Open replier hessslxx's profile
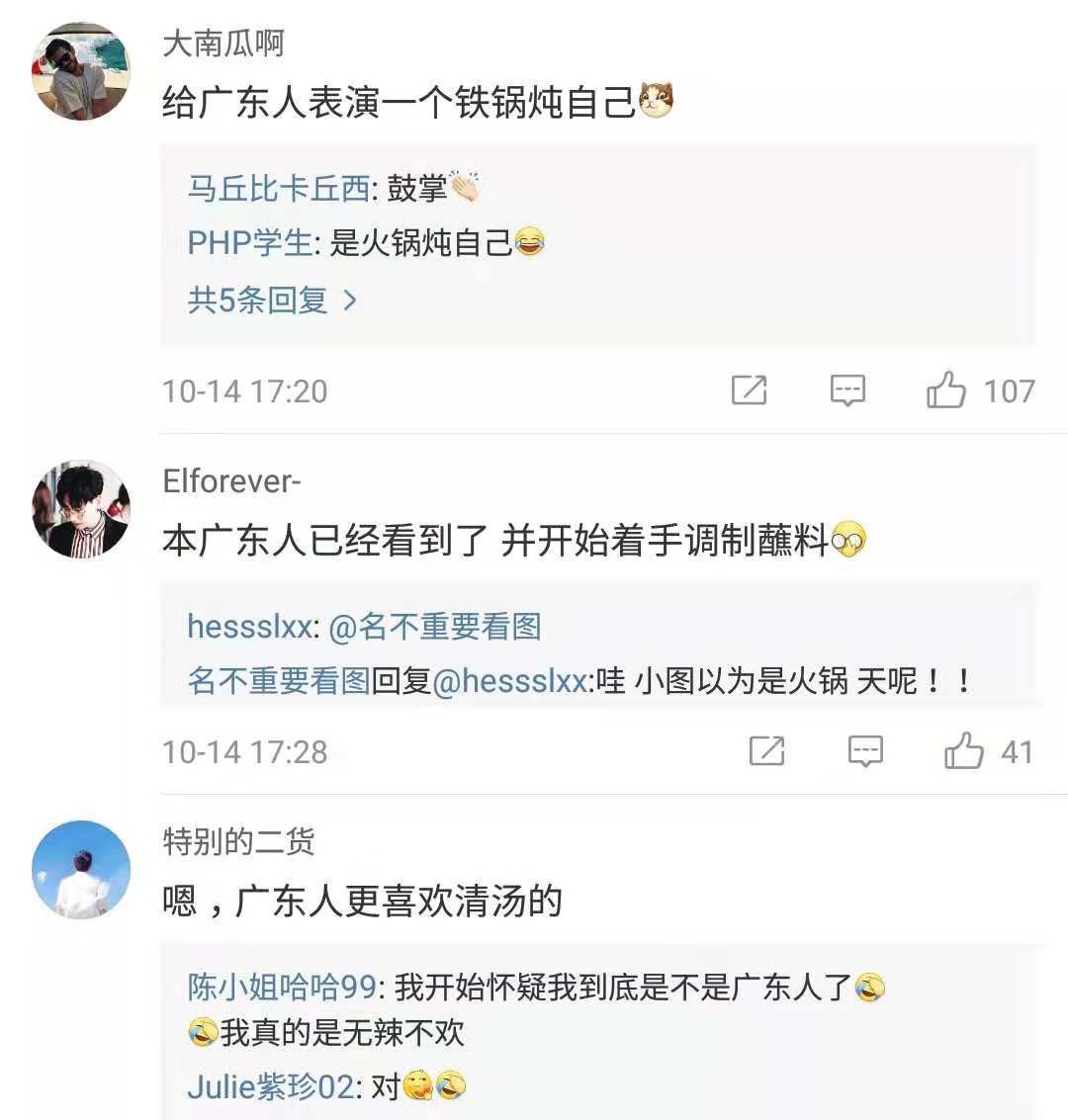This screenshot has height=1120, width=1068. [249, 626]
